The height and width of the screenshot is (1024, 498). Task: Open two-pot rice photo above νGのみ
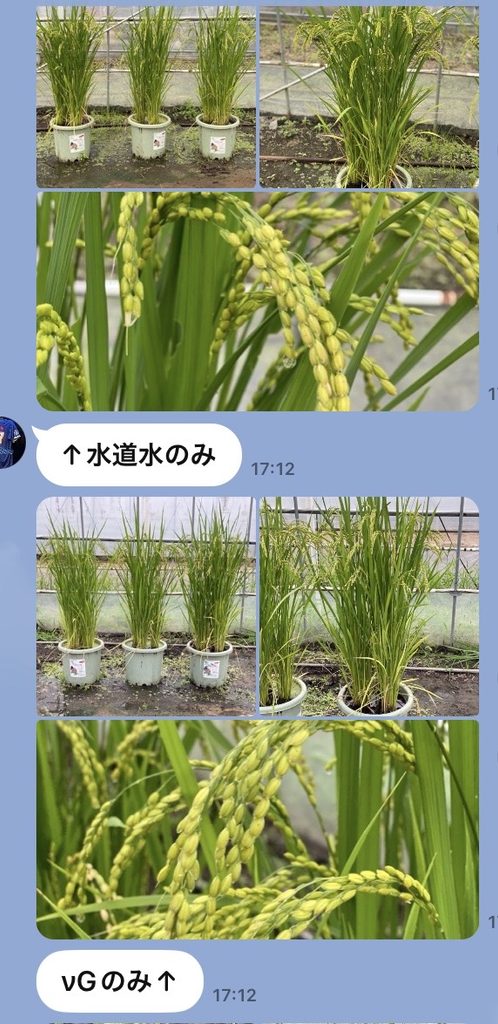coord(369,607)
